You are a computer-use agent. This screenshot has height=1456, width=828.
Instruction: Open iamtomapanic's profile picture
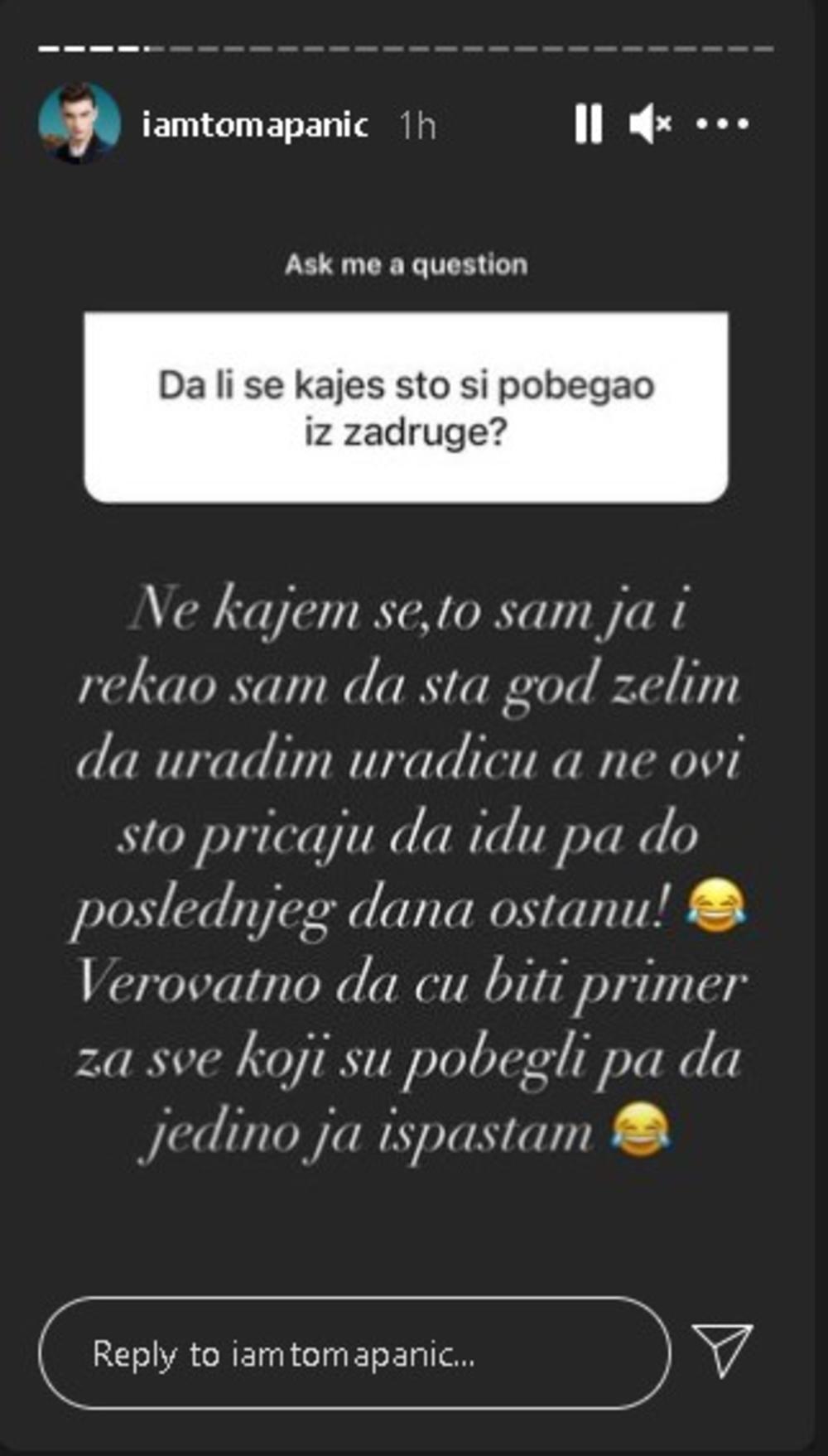click(79, 123)
